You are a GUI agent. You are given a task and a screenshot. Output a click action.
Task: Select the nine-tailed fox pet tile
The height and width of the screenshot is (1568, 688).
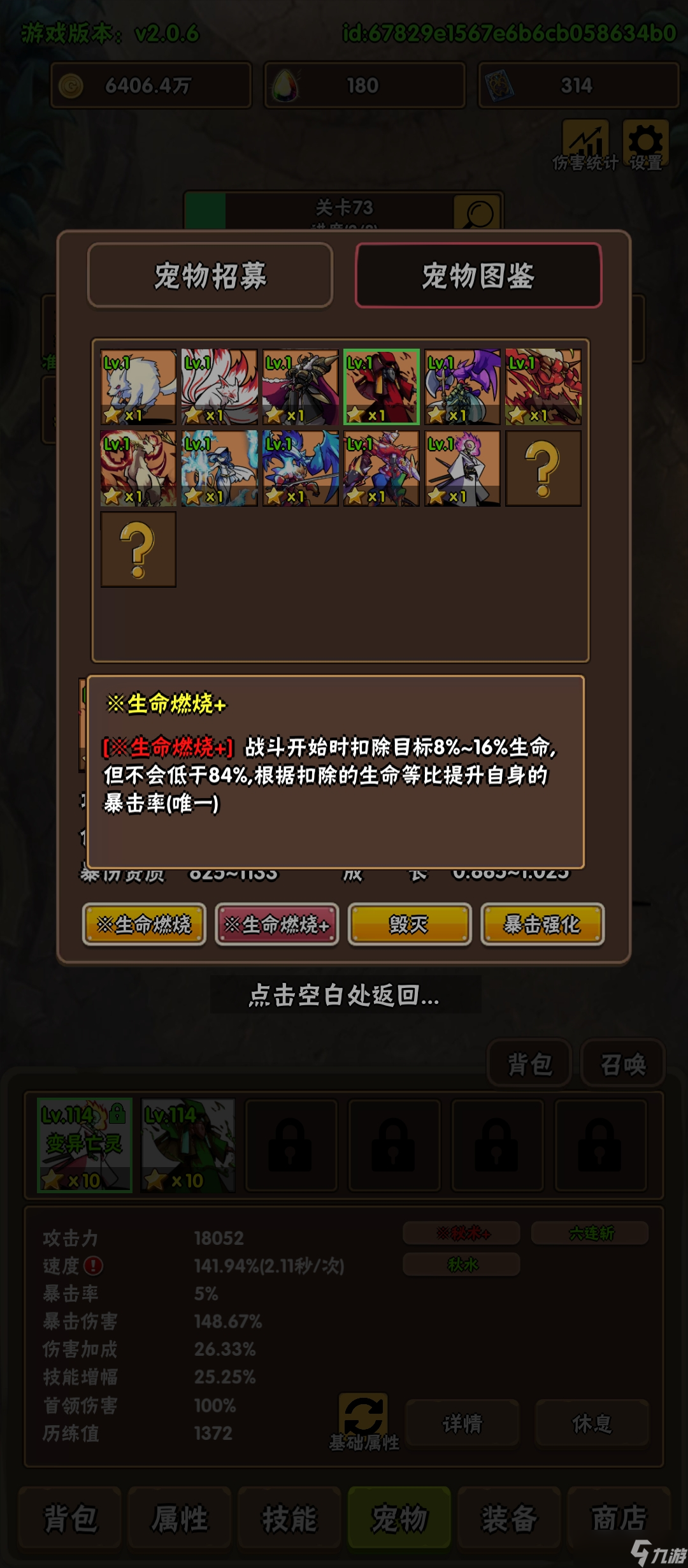coord(219,386)
